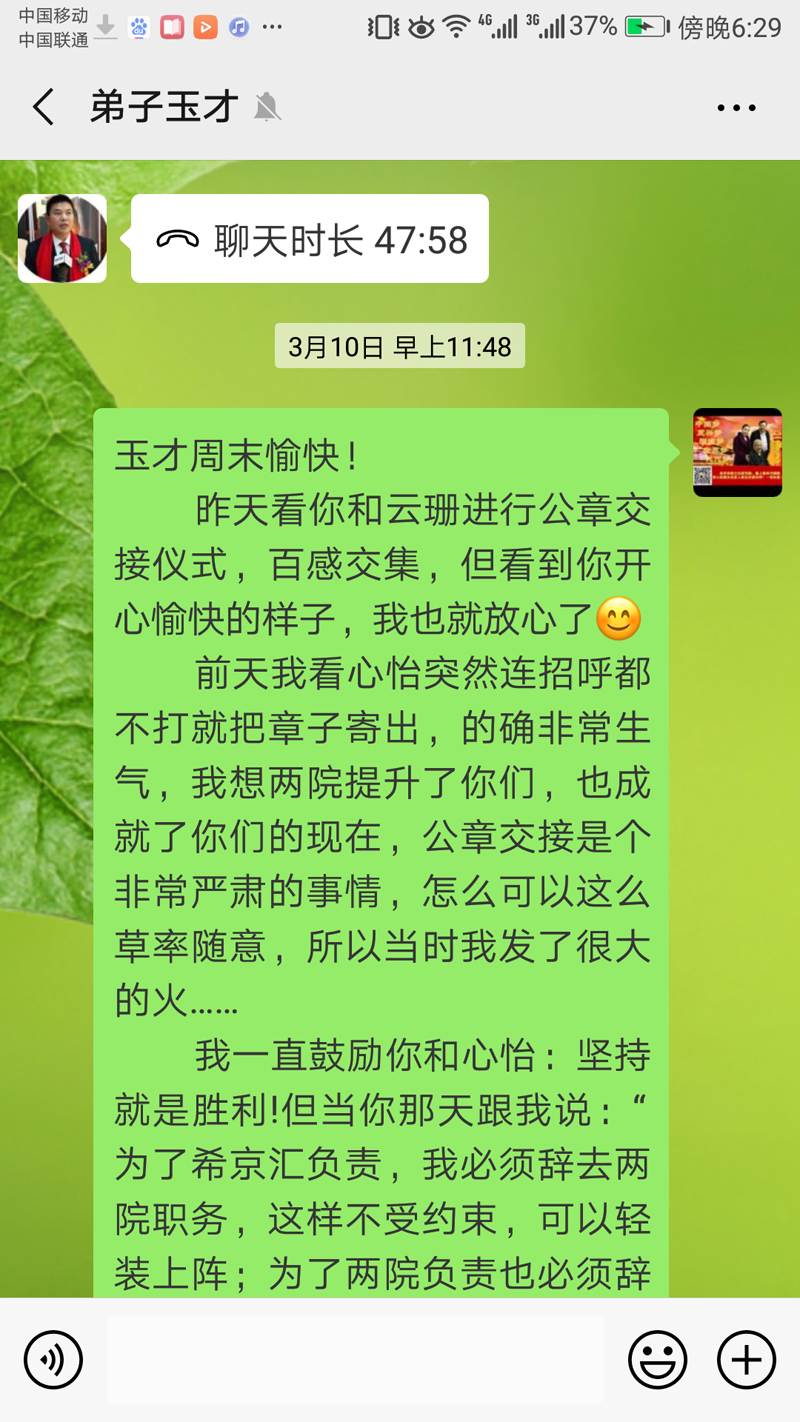The image size is (800, 1422).
Task: Tap the 聊天时长 47:58 call record
Action: (310, 240)
